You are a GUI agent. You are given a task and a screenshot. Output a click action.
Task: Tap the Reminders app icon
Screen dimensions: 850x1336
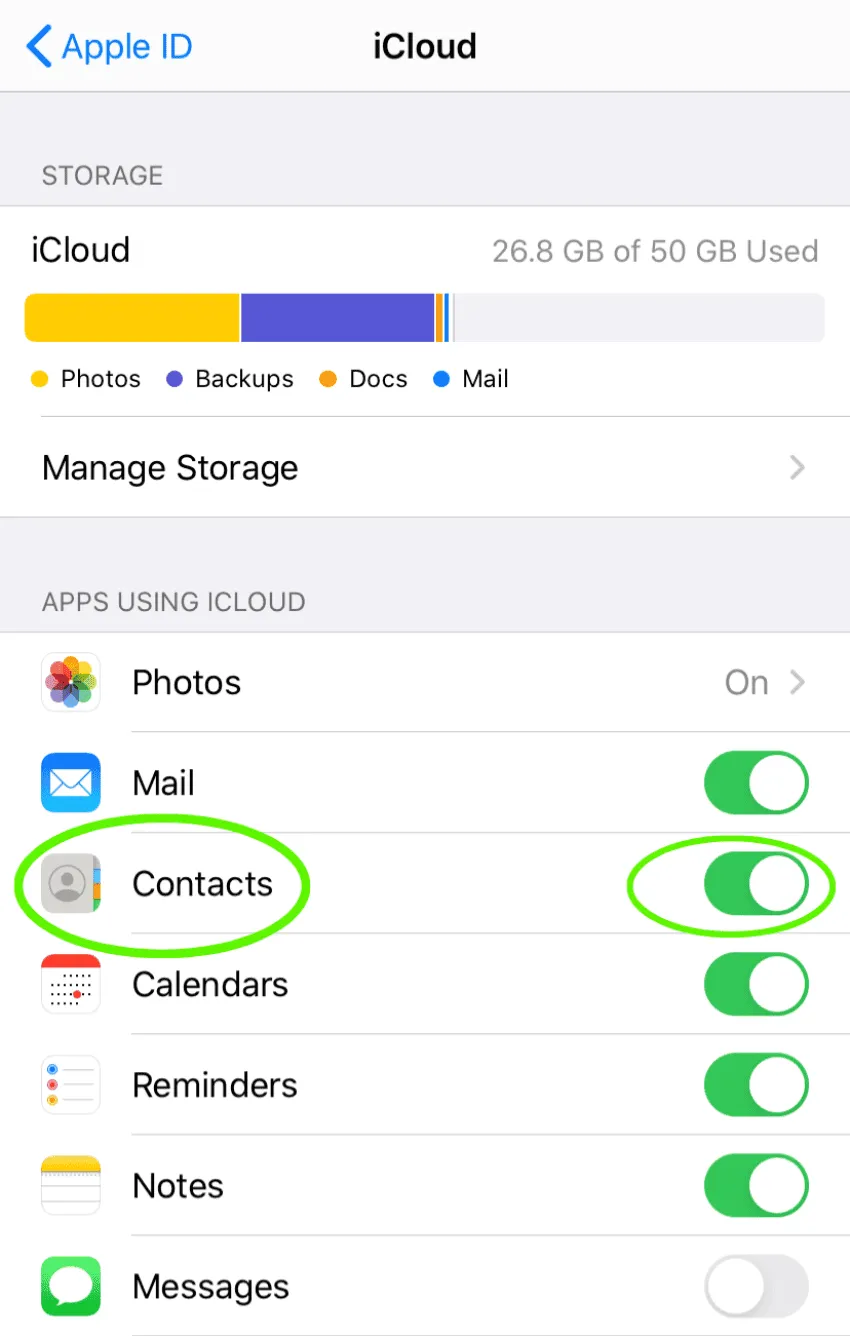(70, 1085)
